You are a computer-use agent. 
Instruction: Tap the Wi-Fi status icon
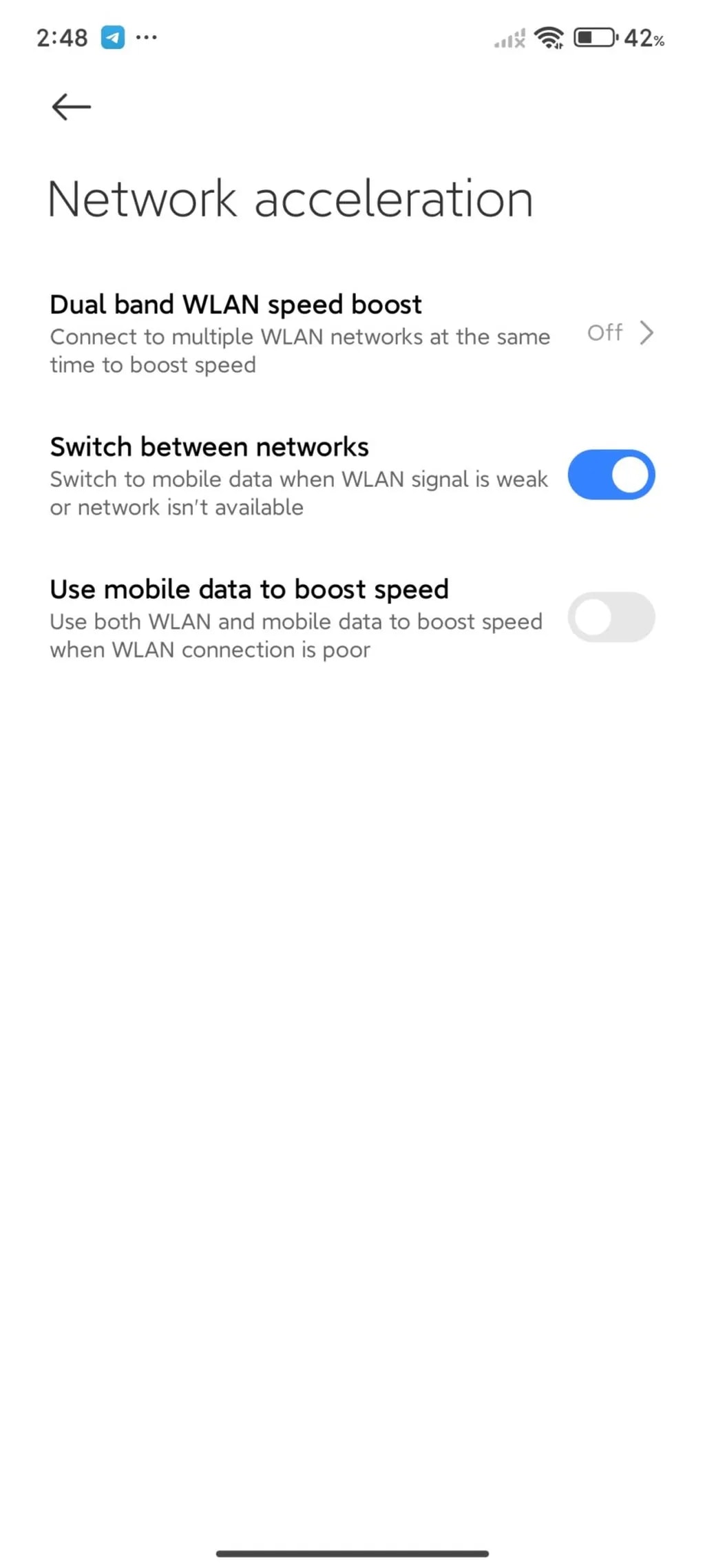549,38
